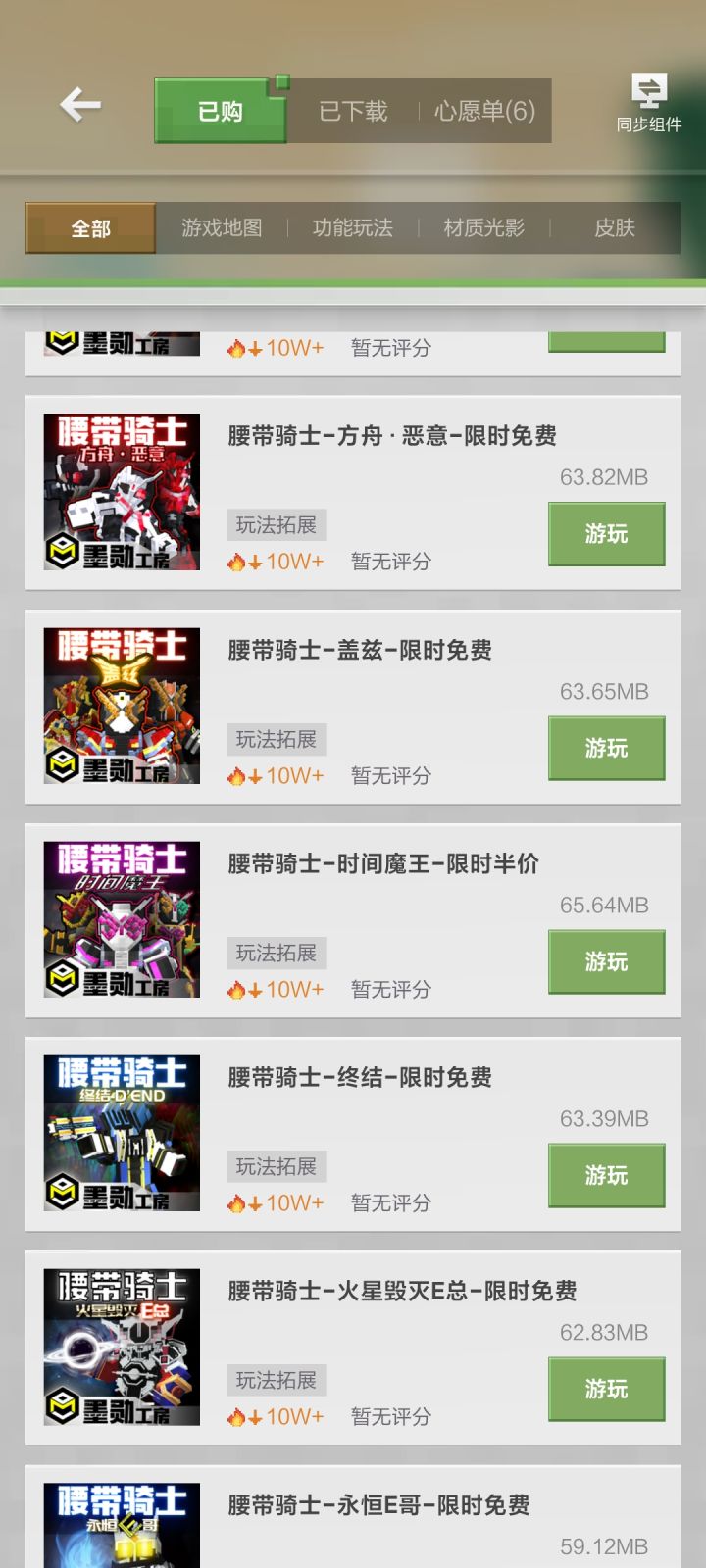The width and height of the screenshot is (706, 1568).
Task: Tap the 玩法拓展 tag under 盖兹
Action: (x=277, y=739)
